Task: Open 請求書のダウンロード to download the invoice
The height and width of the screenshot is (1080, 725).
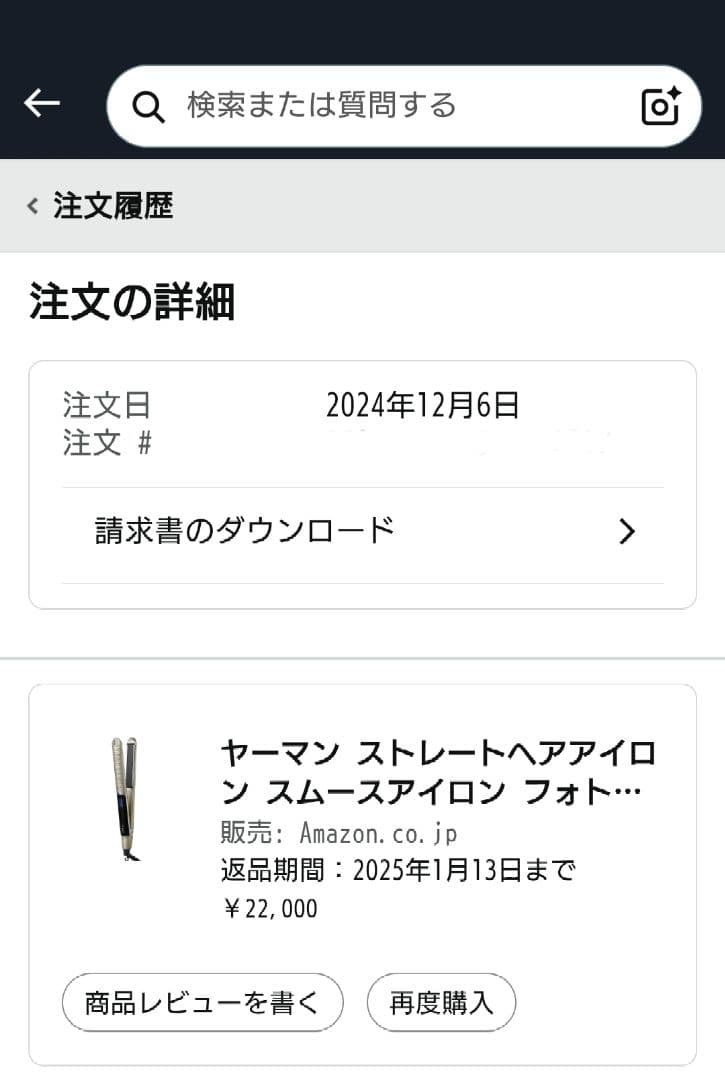Action: [240, 530]
